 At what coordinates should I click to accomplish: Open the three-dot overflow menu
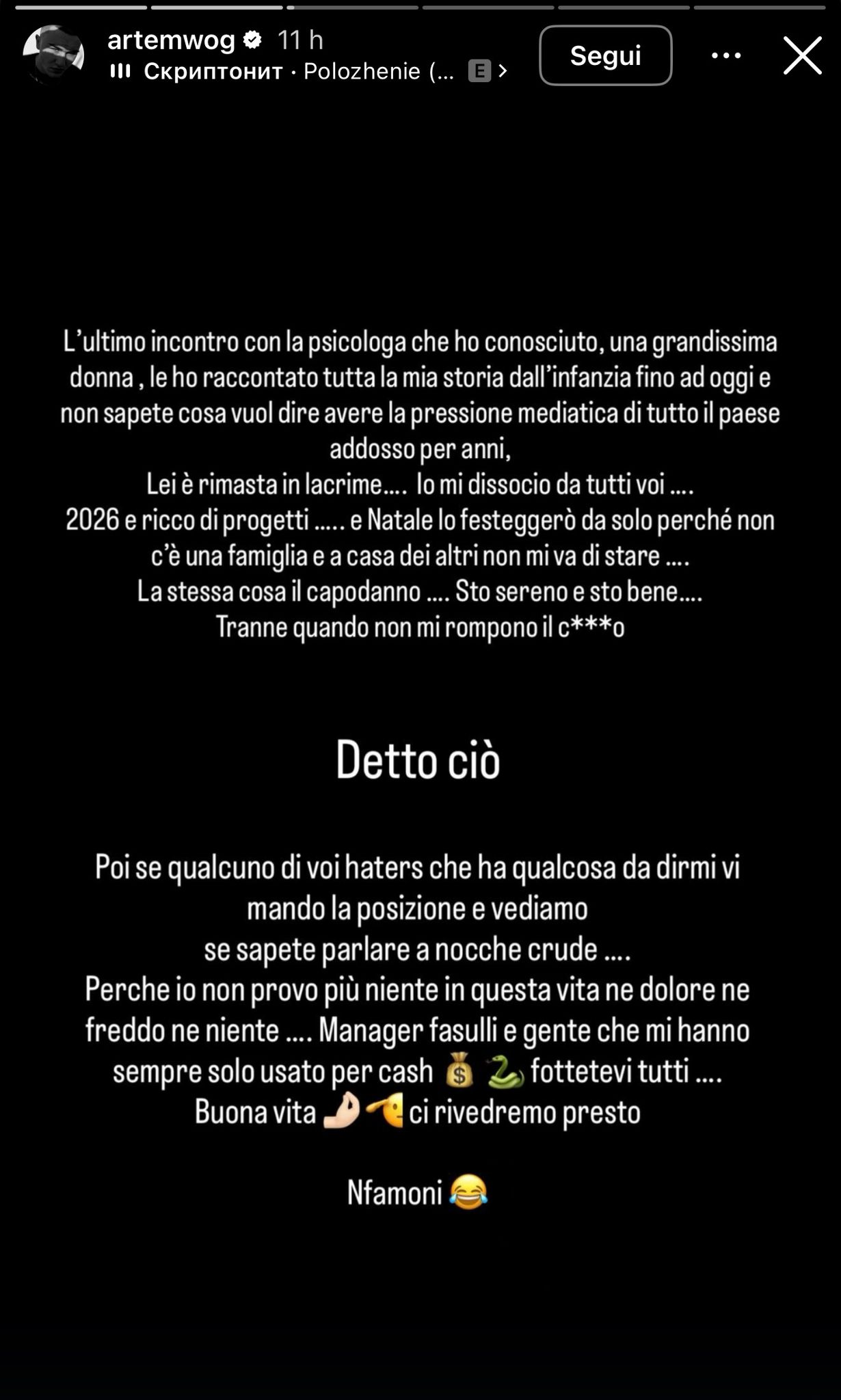tap(726, 55)
